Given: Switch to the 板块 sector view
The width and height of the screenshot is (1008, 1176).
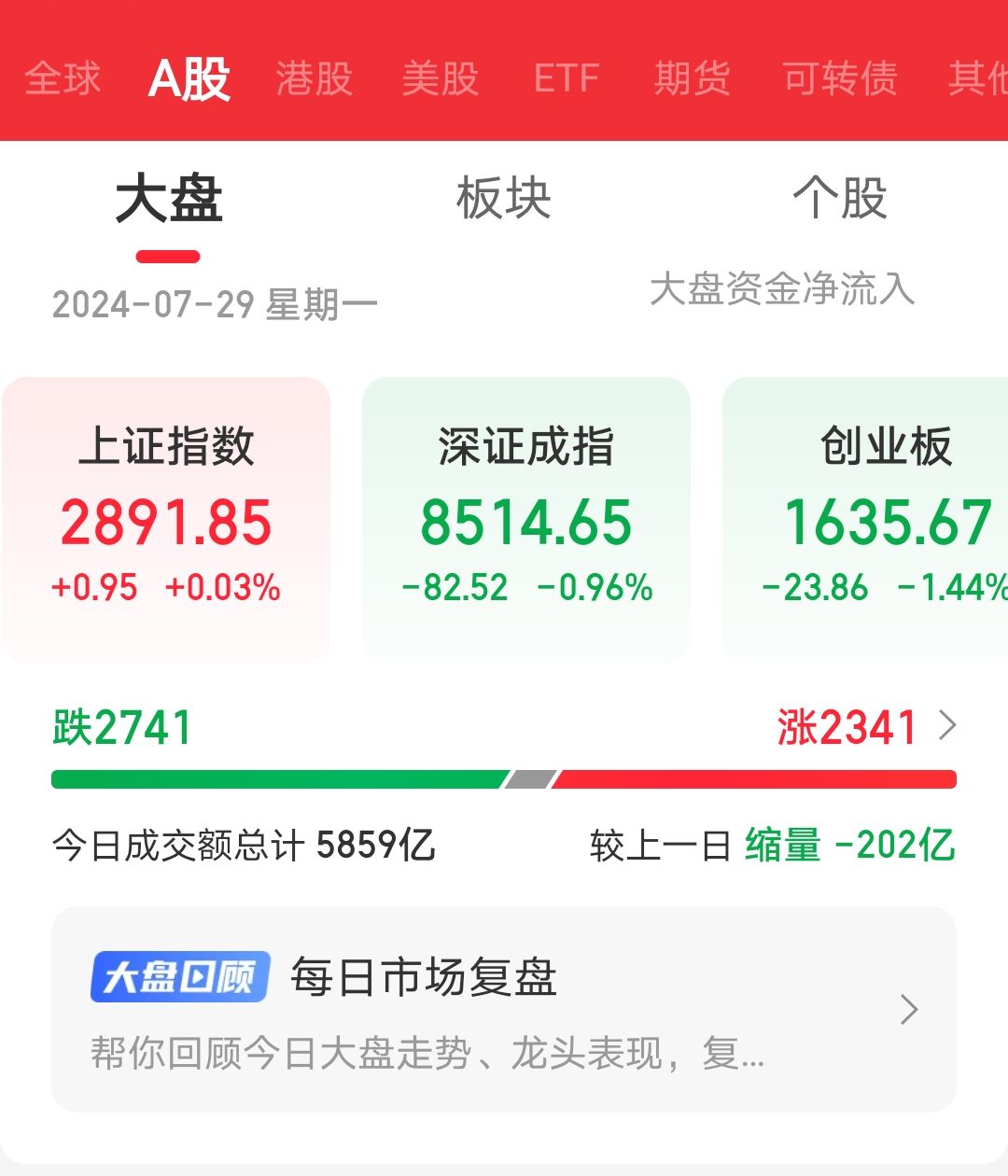Looking at the screenshot, I should 504,198.
